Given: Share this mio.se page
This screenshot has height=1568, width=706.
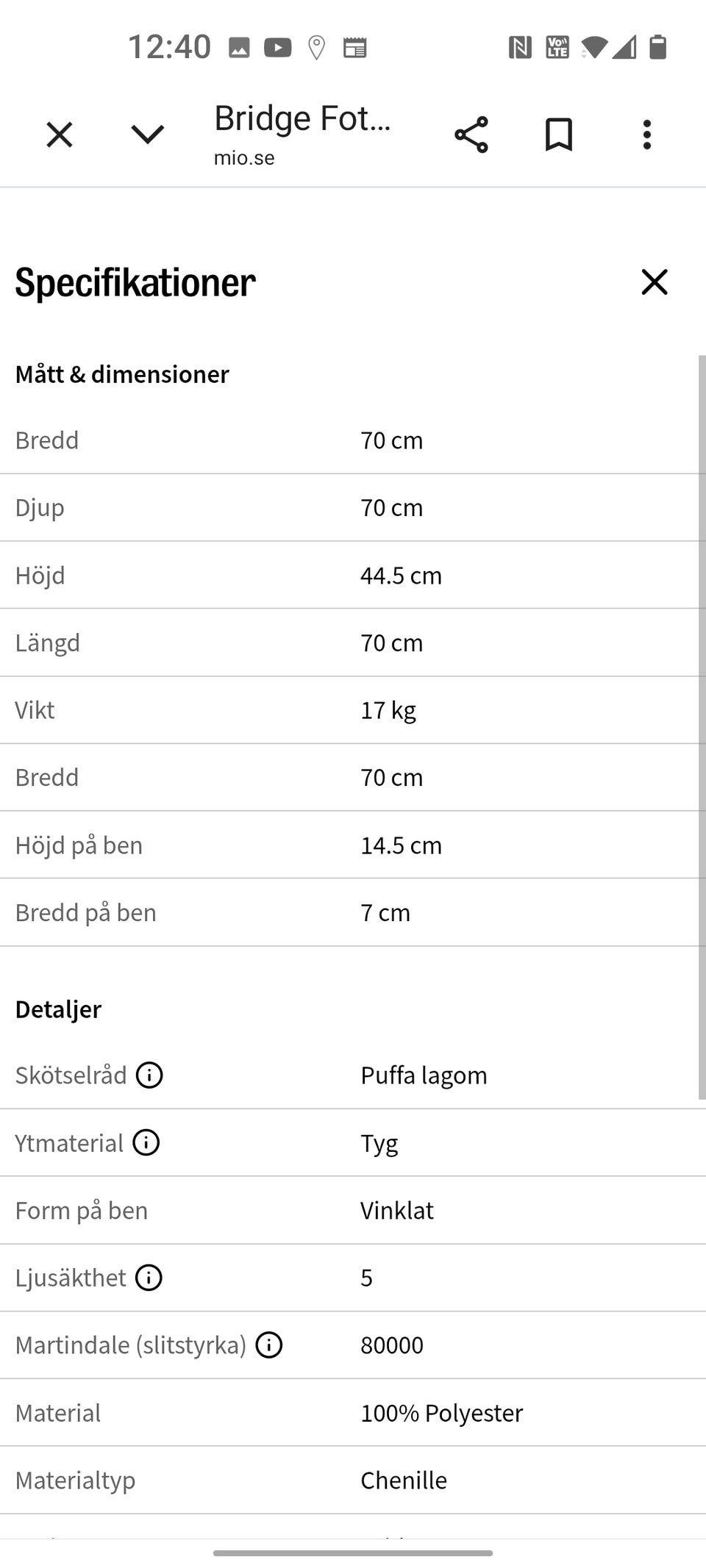Looking at the screenshot, I should click(471, 135).
